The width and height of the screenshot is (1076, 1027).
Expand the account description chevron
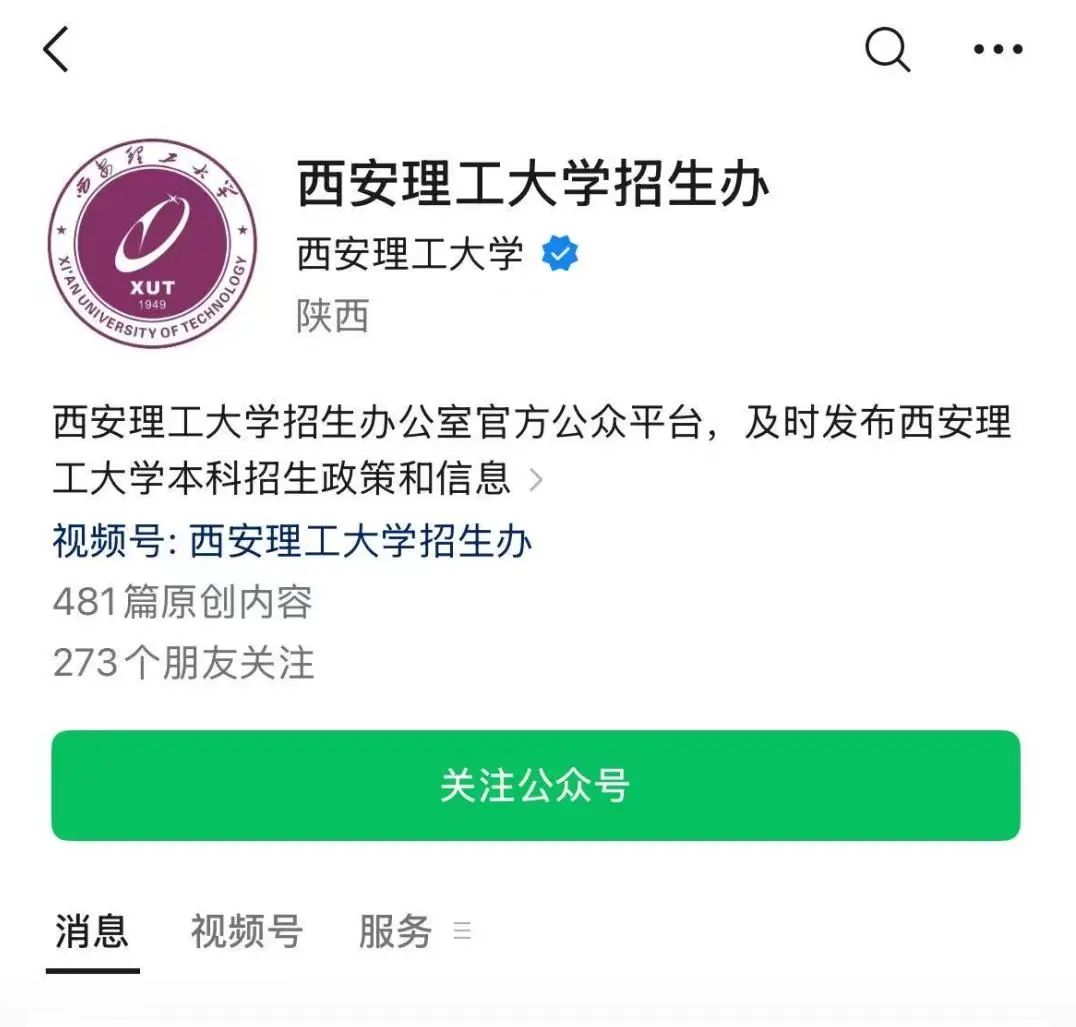click(x=537, y=480)
